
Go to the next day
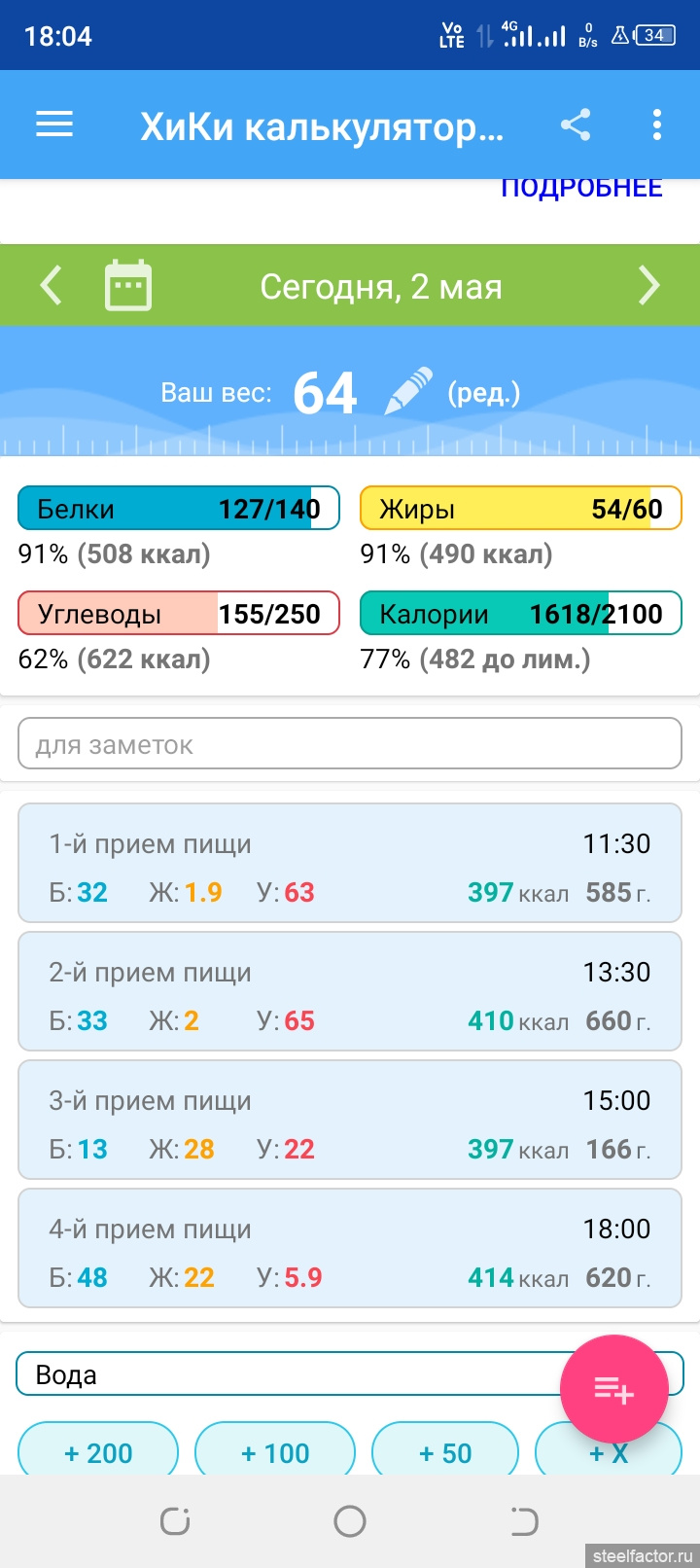click(648, 286)
